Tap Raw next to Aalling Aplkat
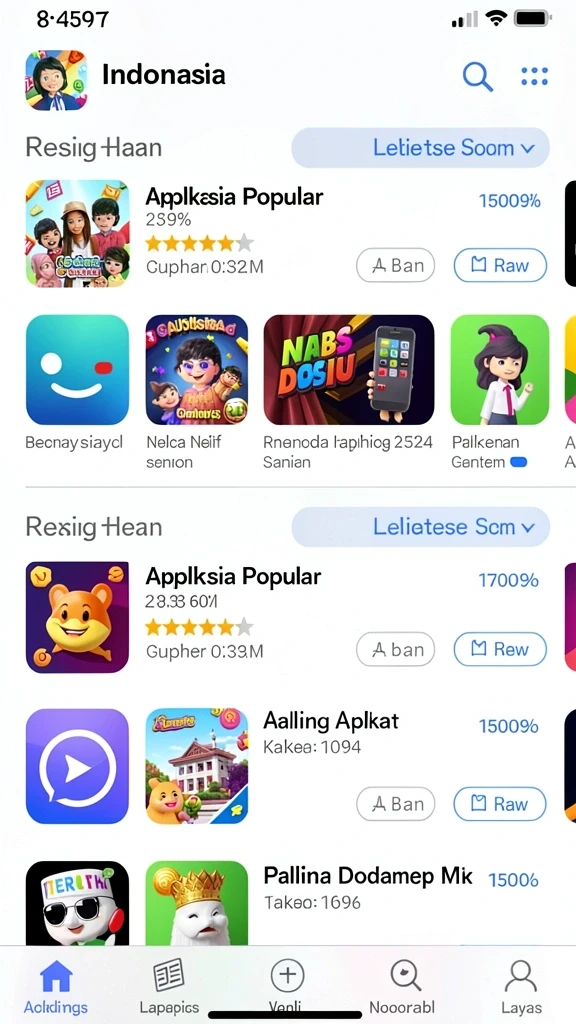 click(500, 803)
